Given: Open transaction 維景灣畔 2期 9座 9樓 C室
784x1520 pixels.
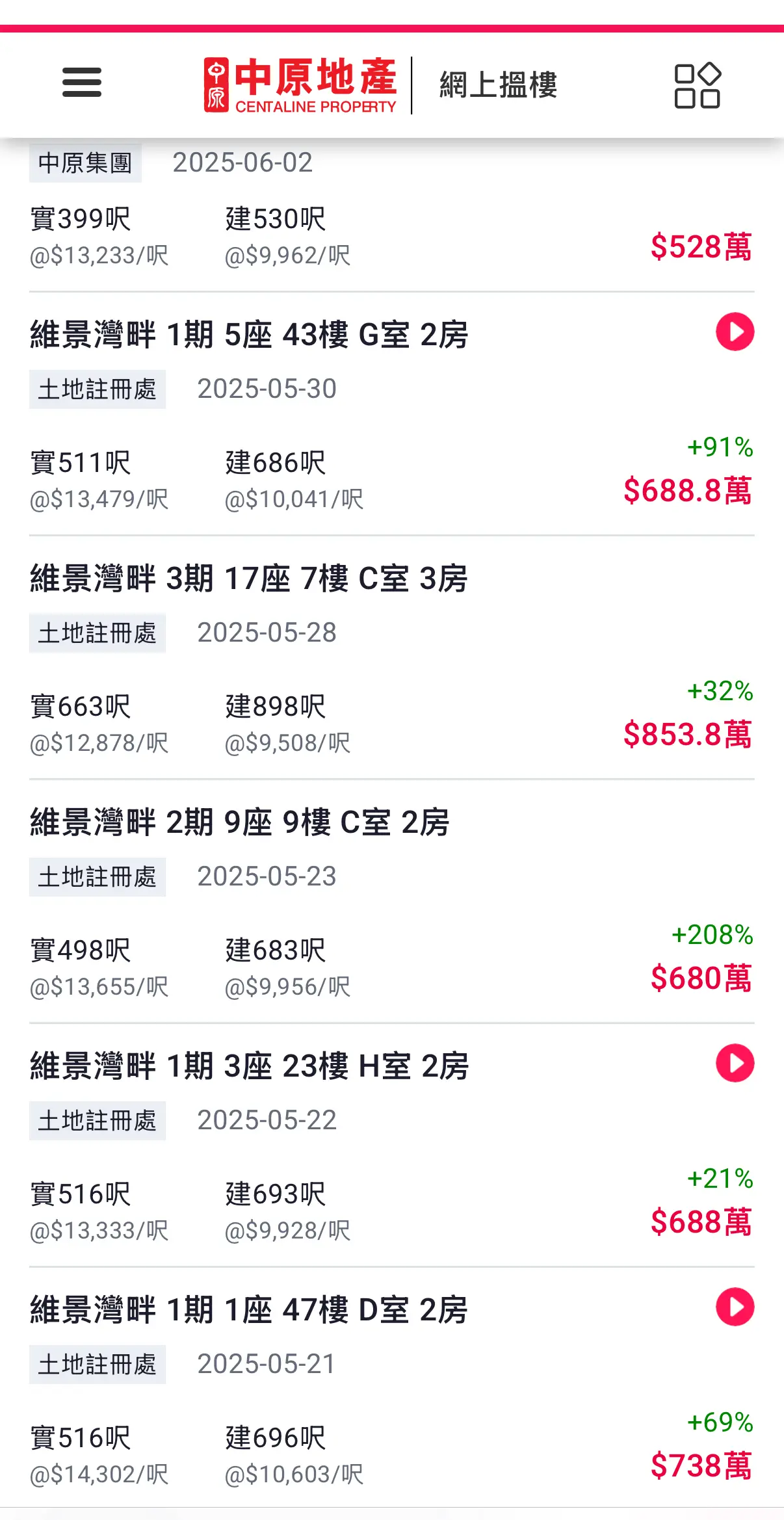Looking at the screenshot, I should pyautogui.click(x=392, y=902).
